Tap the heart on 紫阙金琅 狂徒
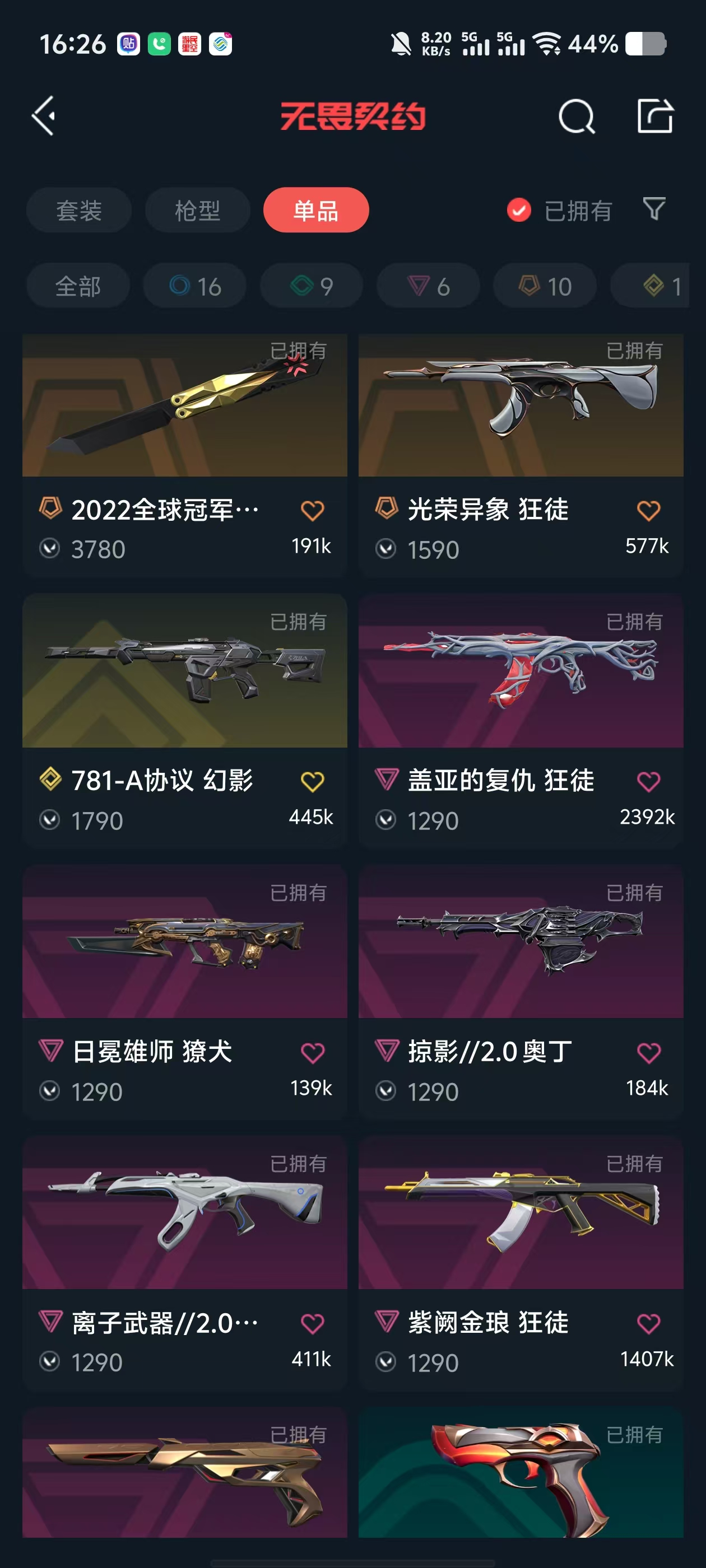The width and height of the screenshot is (706, 1568). click(648, 1323)
